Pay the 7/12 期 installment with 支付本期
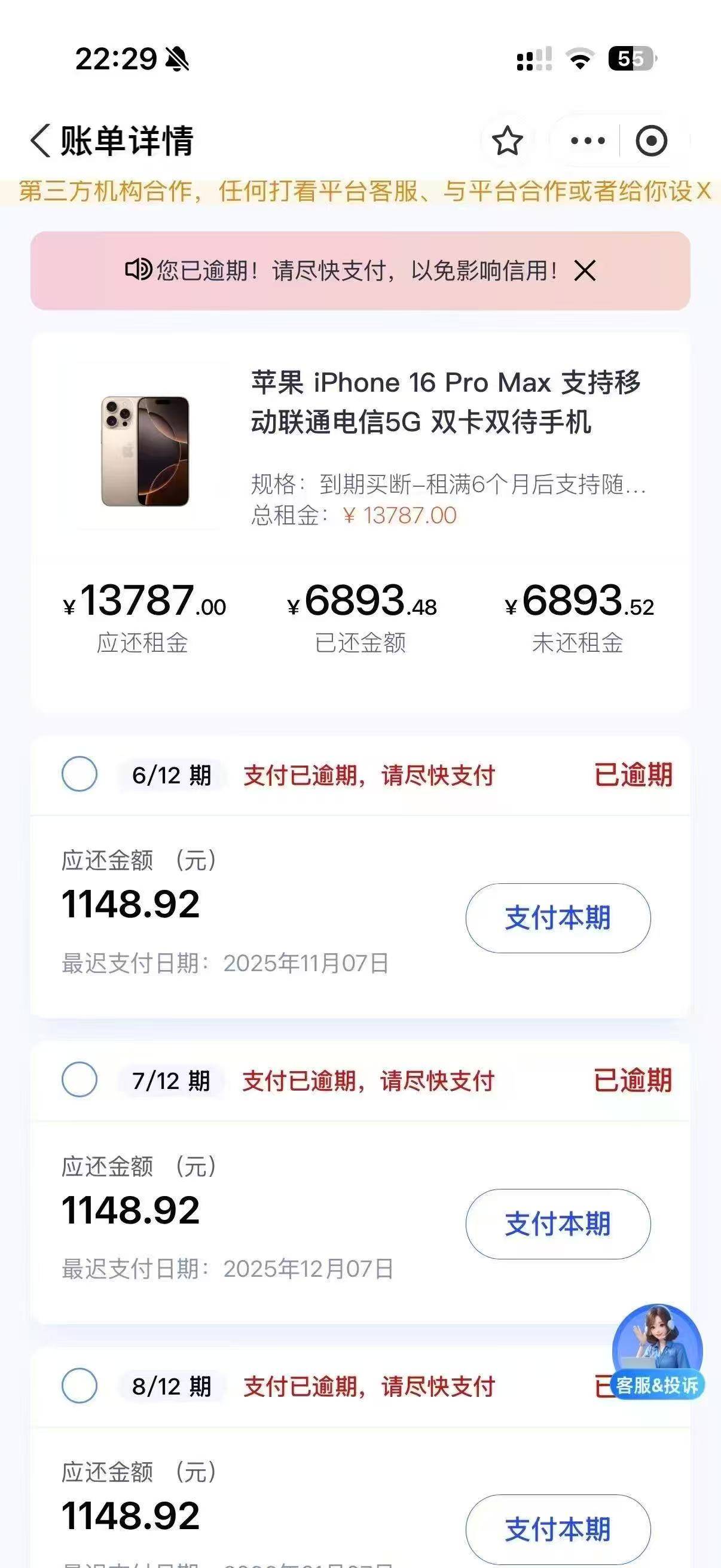 tap(558, 1224)
